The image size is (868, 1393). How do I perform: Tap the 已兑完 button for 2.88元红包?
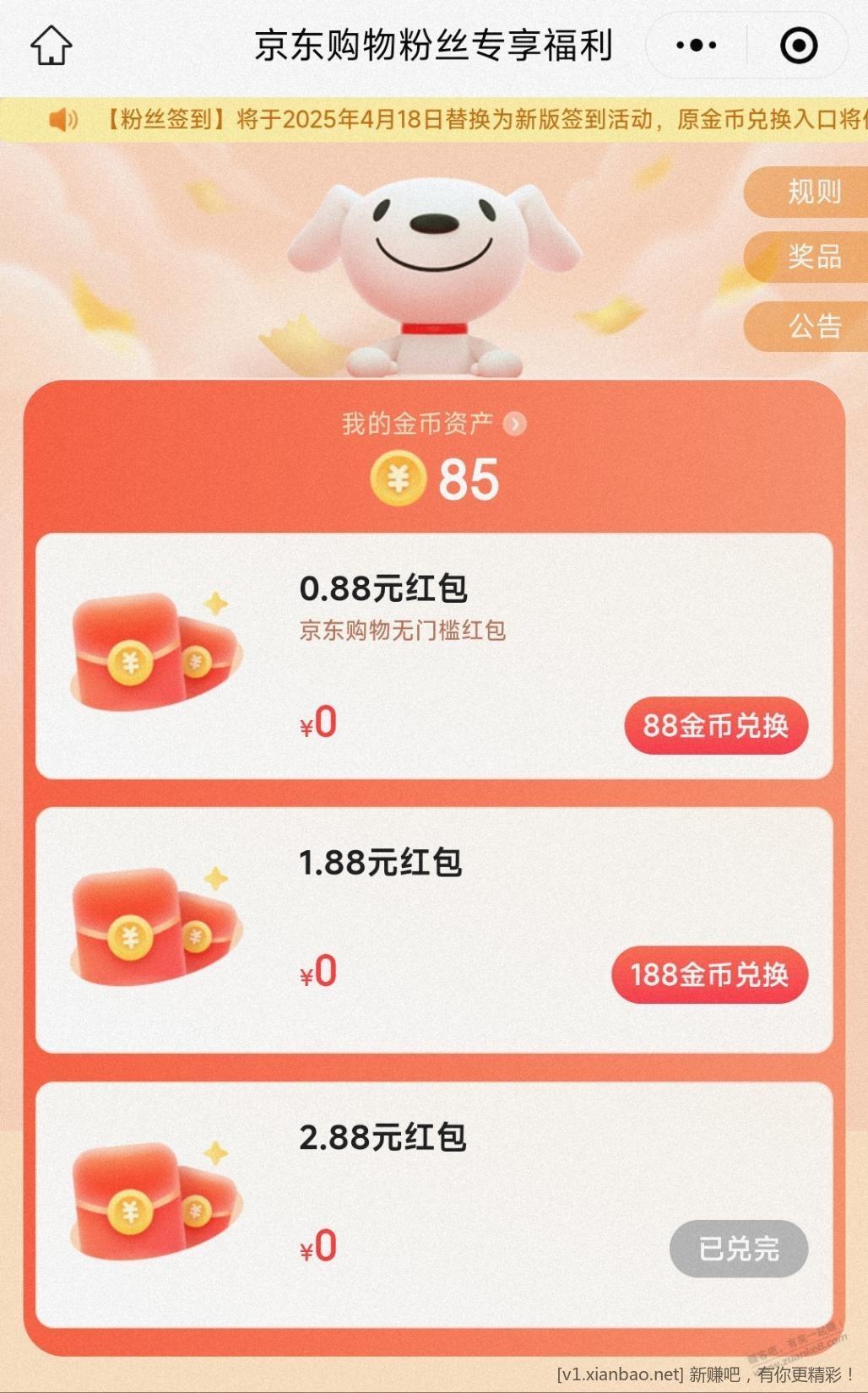(739, 1248)
